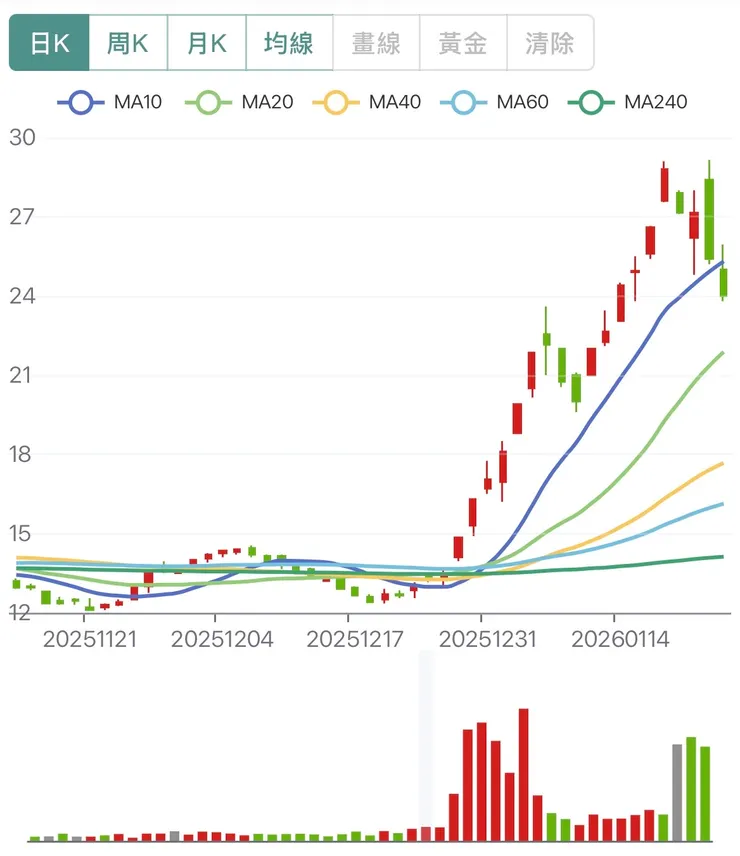740x856 pixels.
Task: Toggle the MA240 legend item
Action: pos(630,101)
